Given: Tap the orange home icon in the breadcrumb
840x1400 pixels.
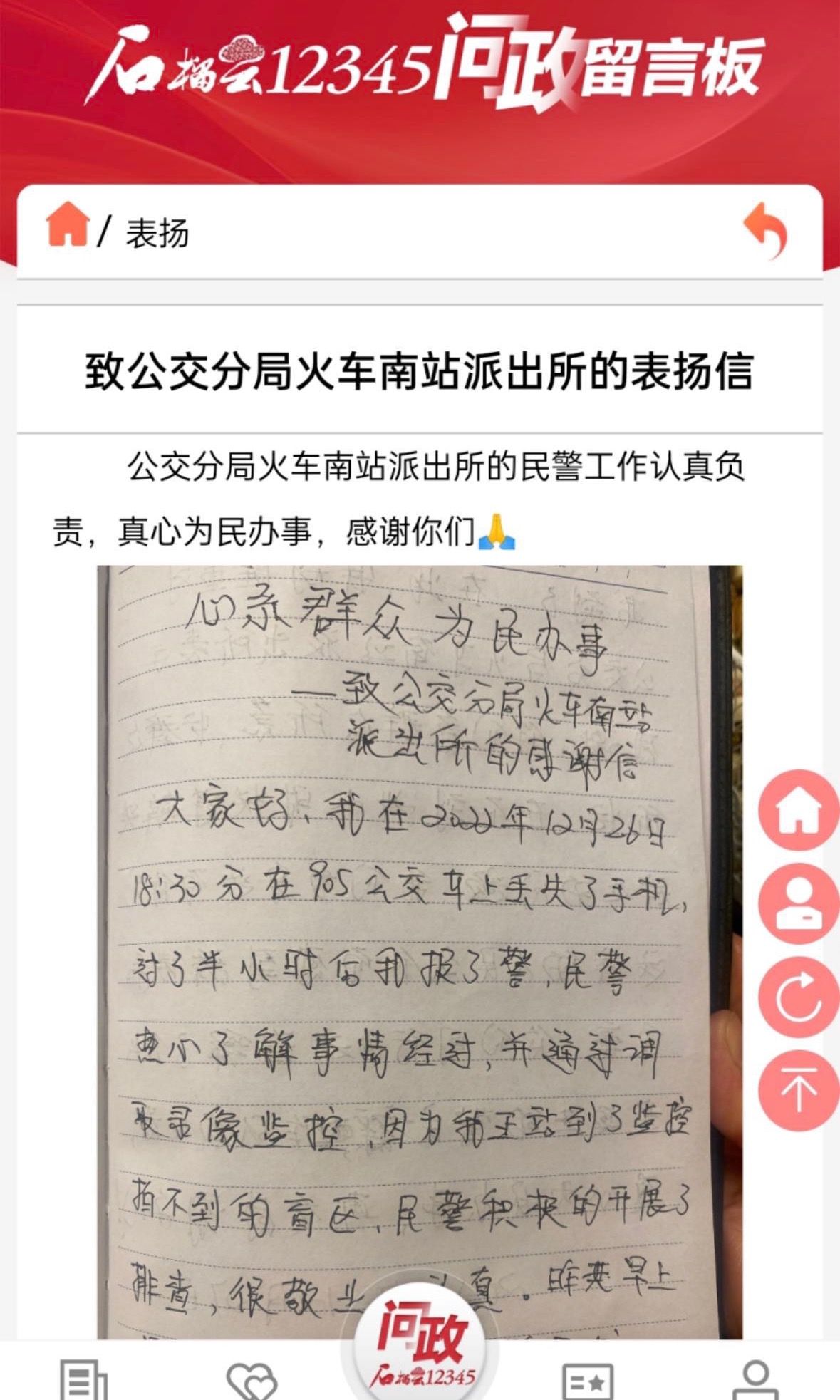Looking at the screenshot, I should pyautogui.click(x=68, y=224).
